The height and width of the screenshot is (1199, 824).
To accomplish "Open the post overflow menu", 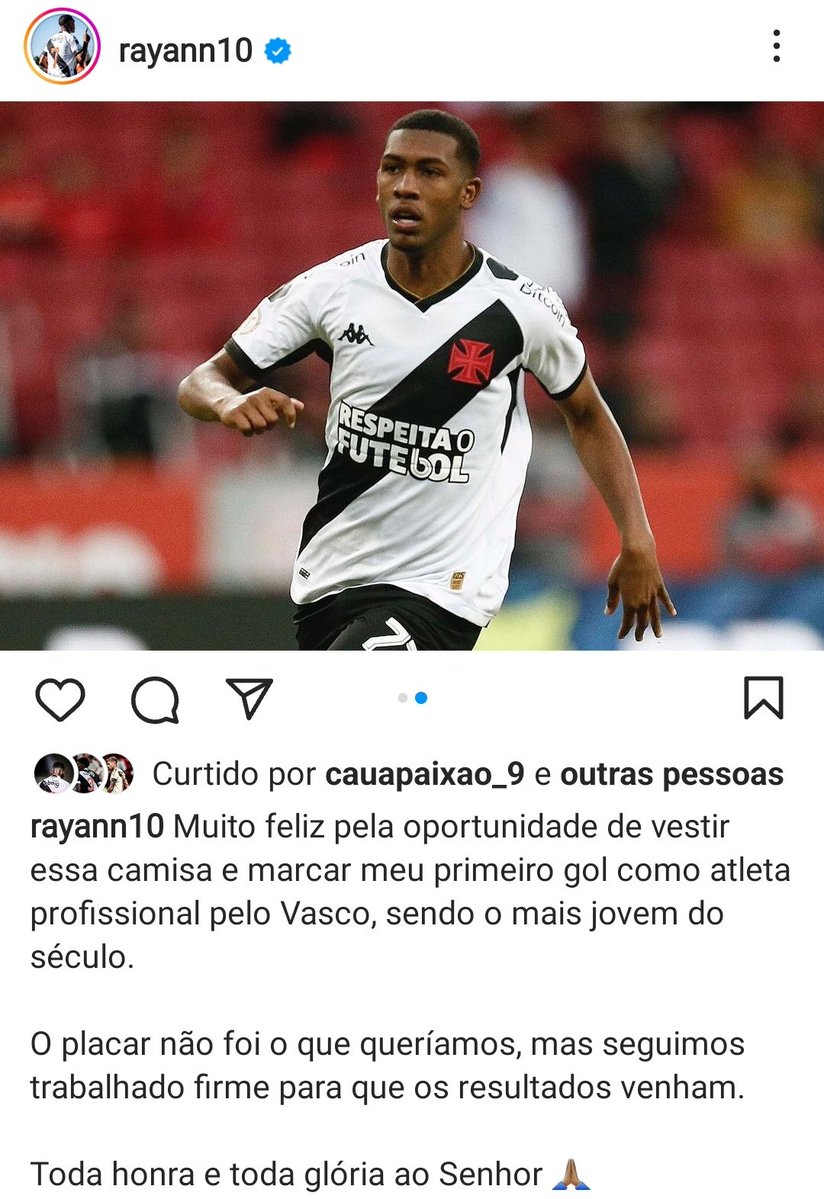I will point(776,46).
